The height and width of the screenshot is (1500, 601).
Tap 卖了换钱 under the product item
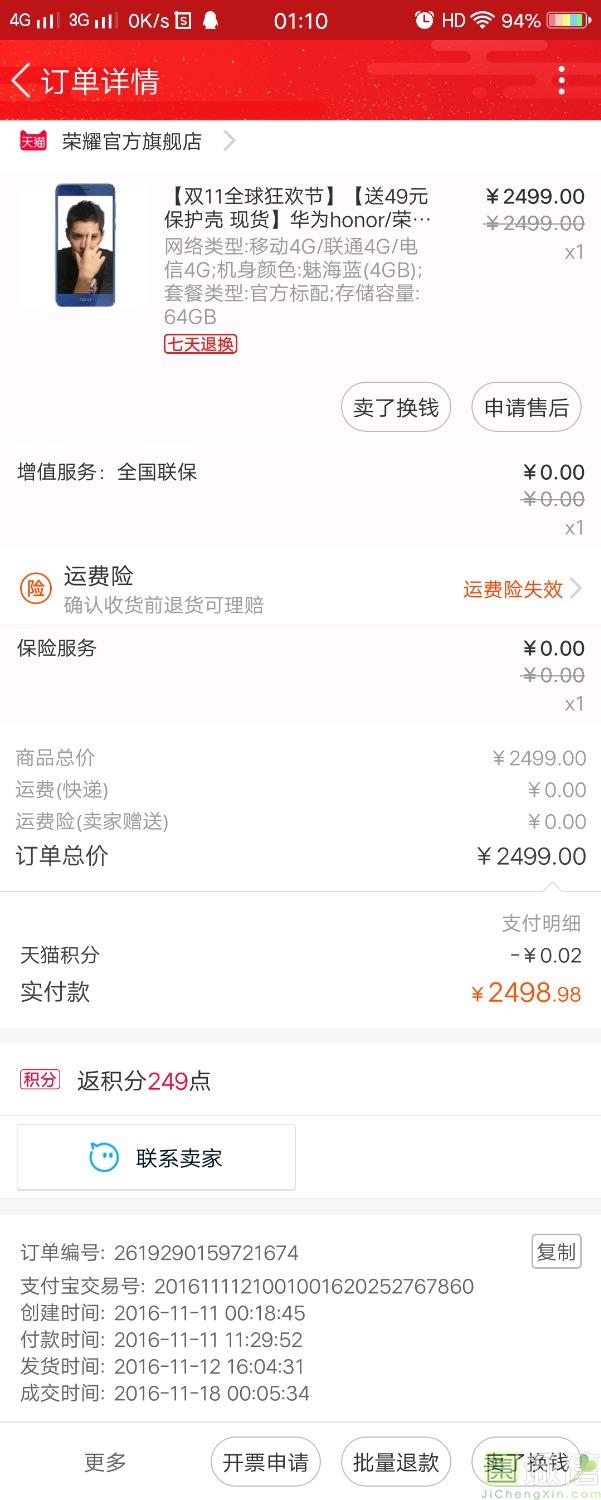pos(396,408)
